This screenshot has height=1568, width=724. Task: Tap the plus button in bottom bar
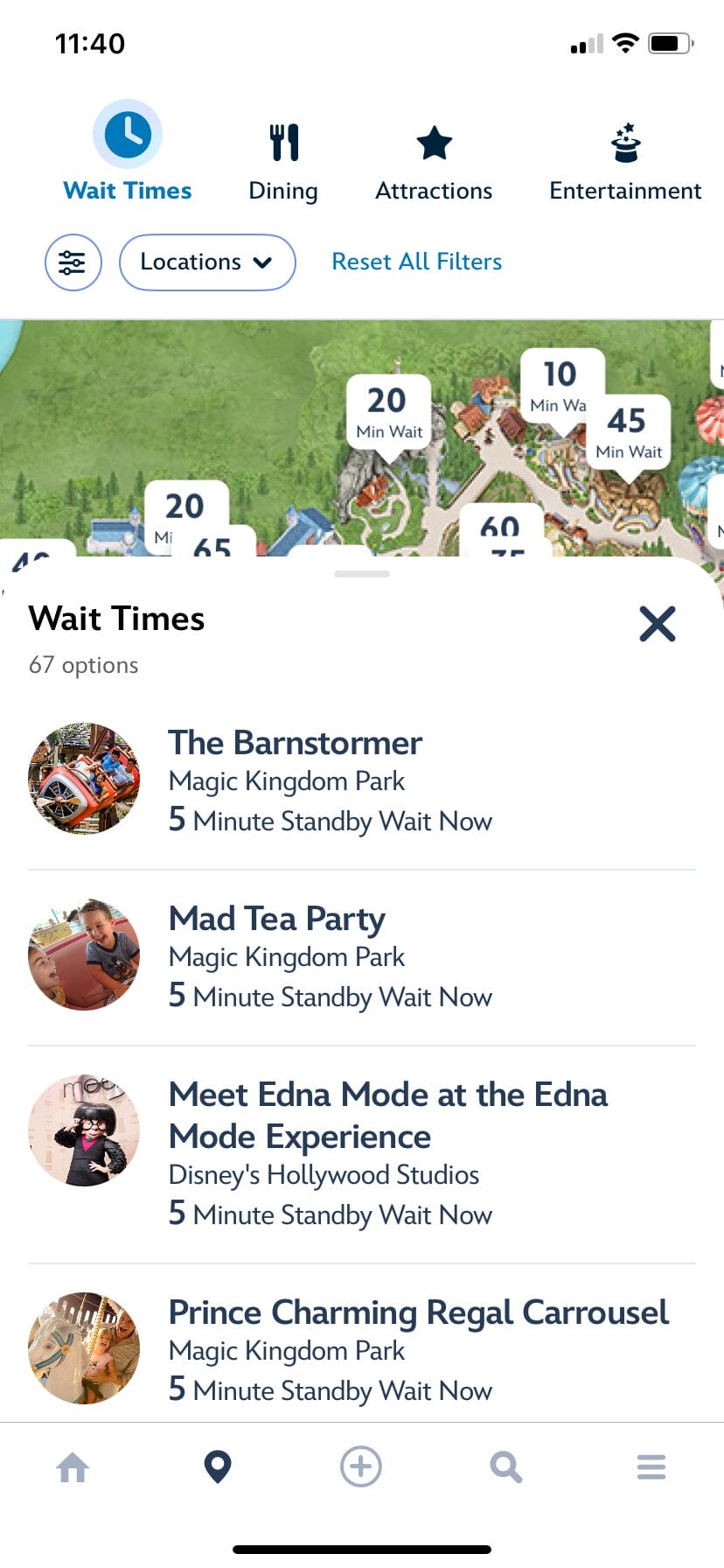(x=361, y=1467)
